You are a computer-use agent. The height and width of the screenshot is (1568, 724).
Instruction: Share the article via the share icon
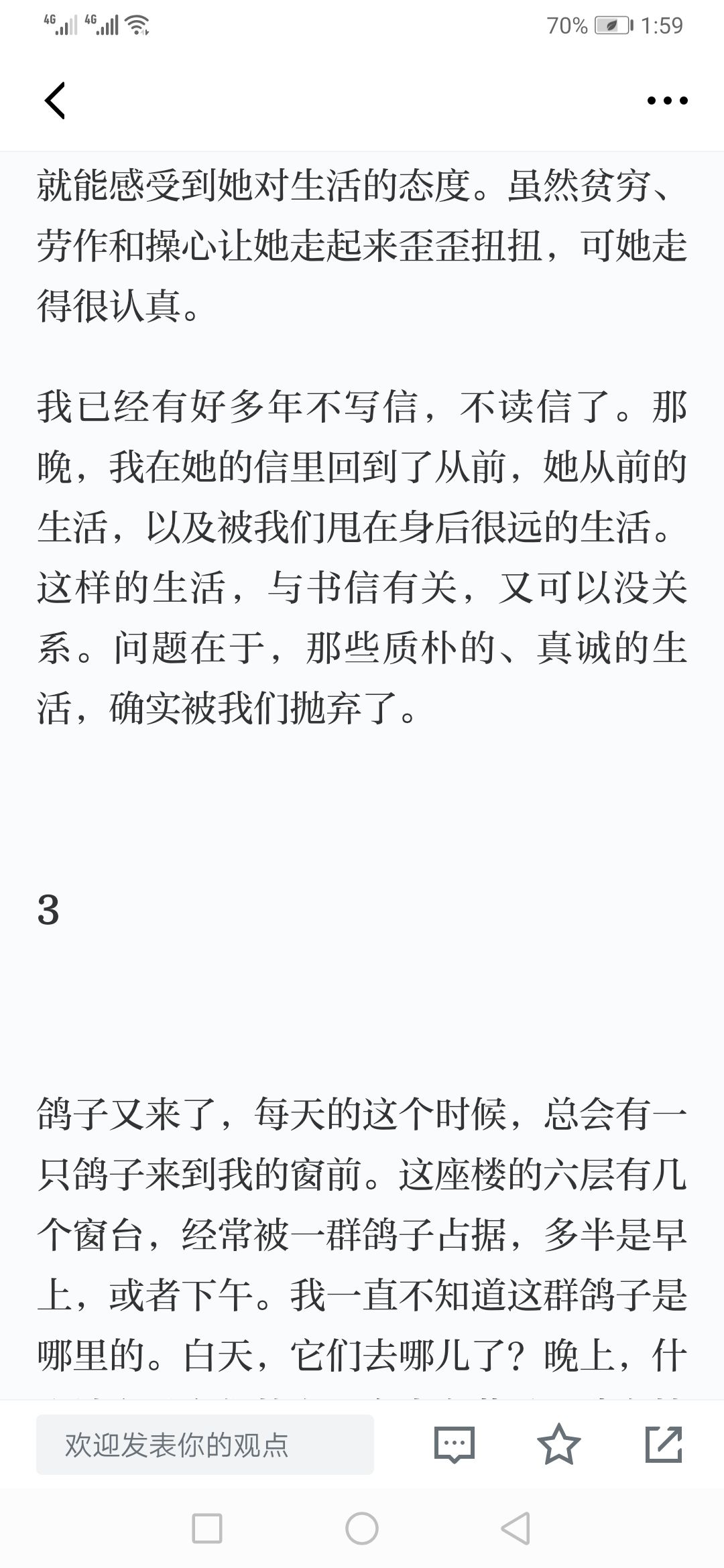tap(664, 1445)
